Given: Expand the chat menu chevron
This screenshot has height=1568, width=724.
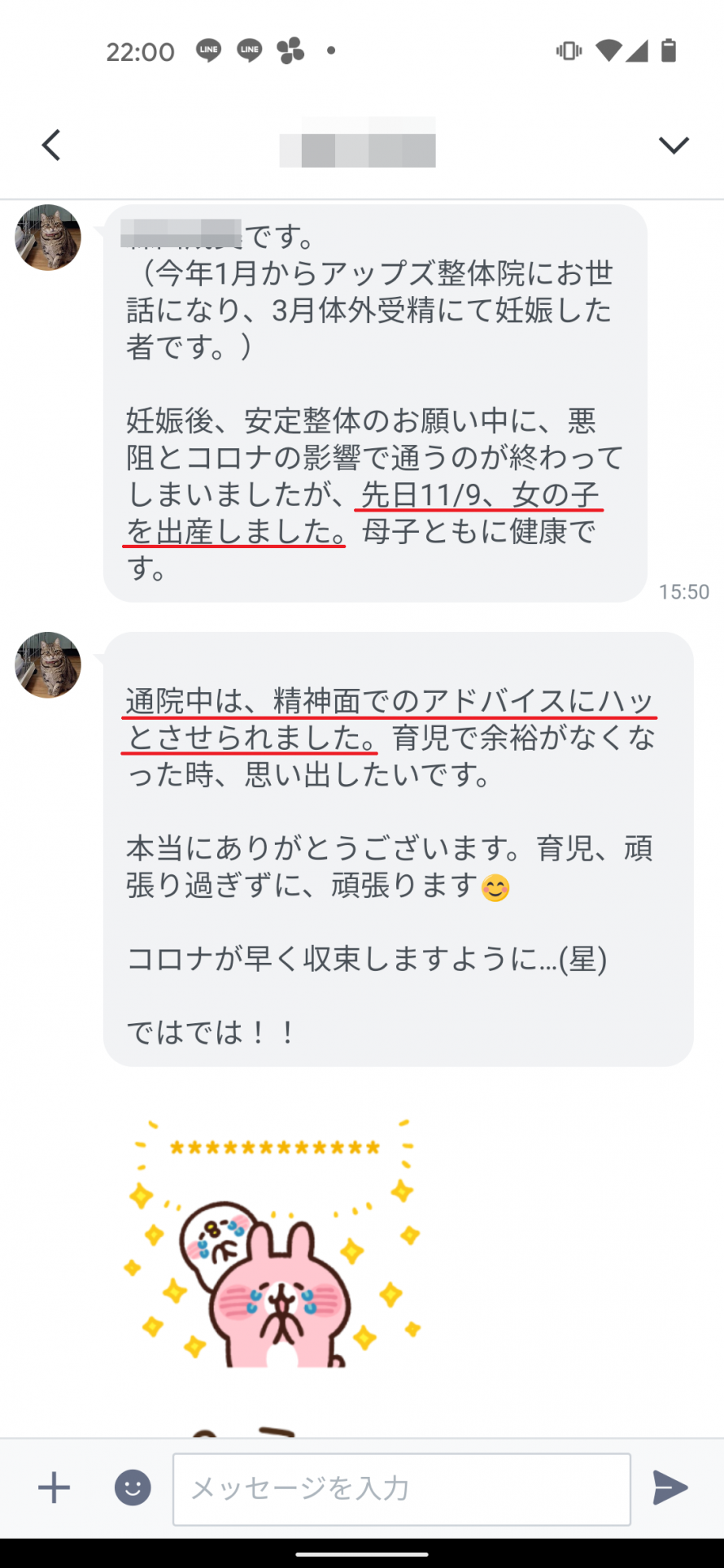Looking at the screenshot, I should coord(674,146).
